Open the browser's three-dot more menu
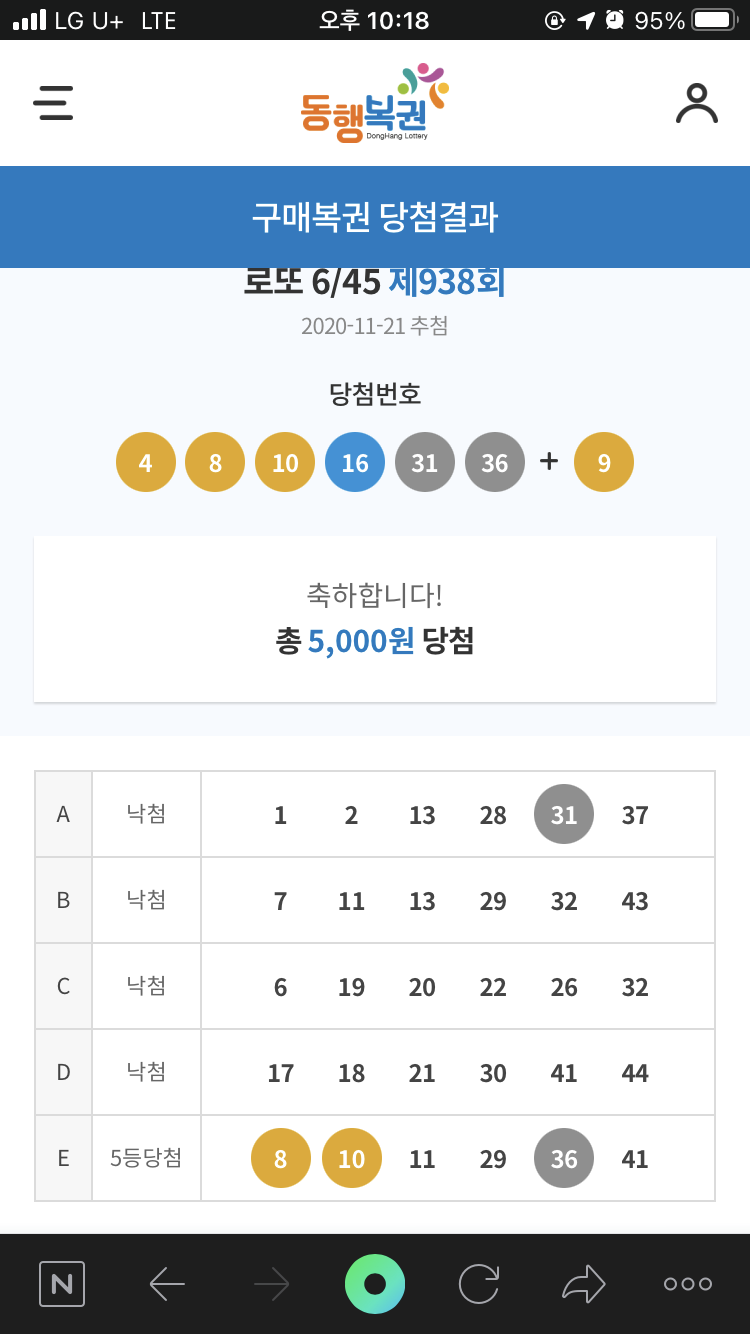750x1334 pixels. point(688,1284)
